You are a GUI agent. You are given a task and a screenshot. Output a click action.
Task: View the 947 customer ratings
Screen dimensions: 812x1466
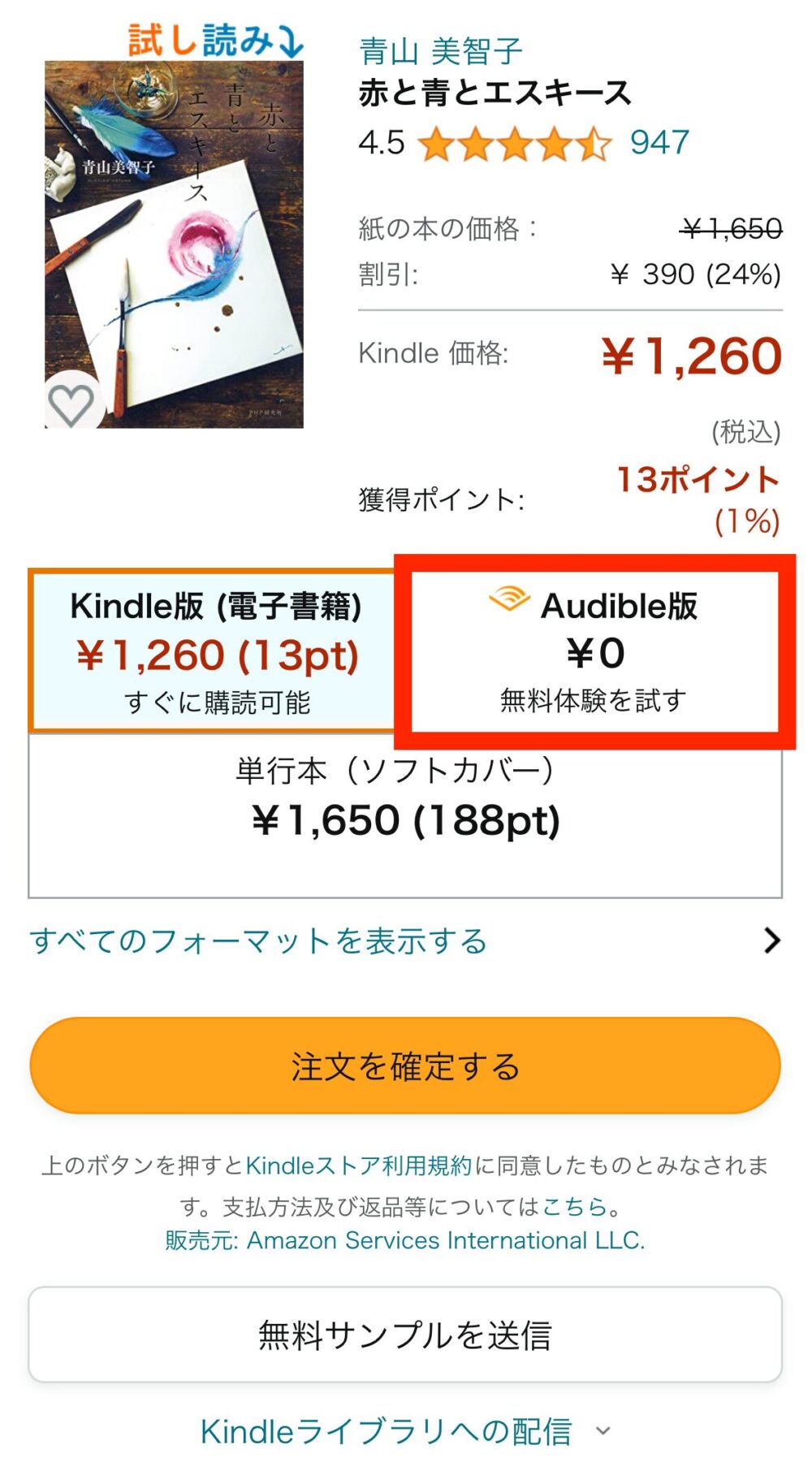[x=659, y=143]
